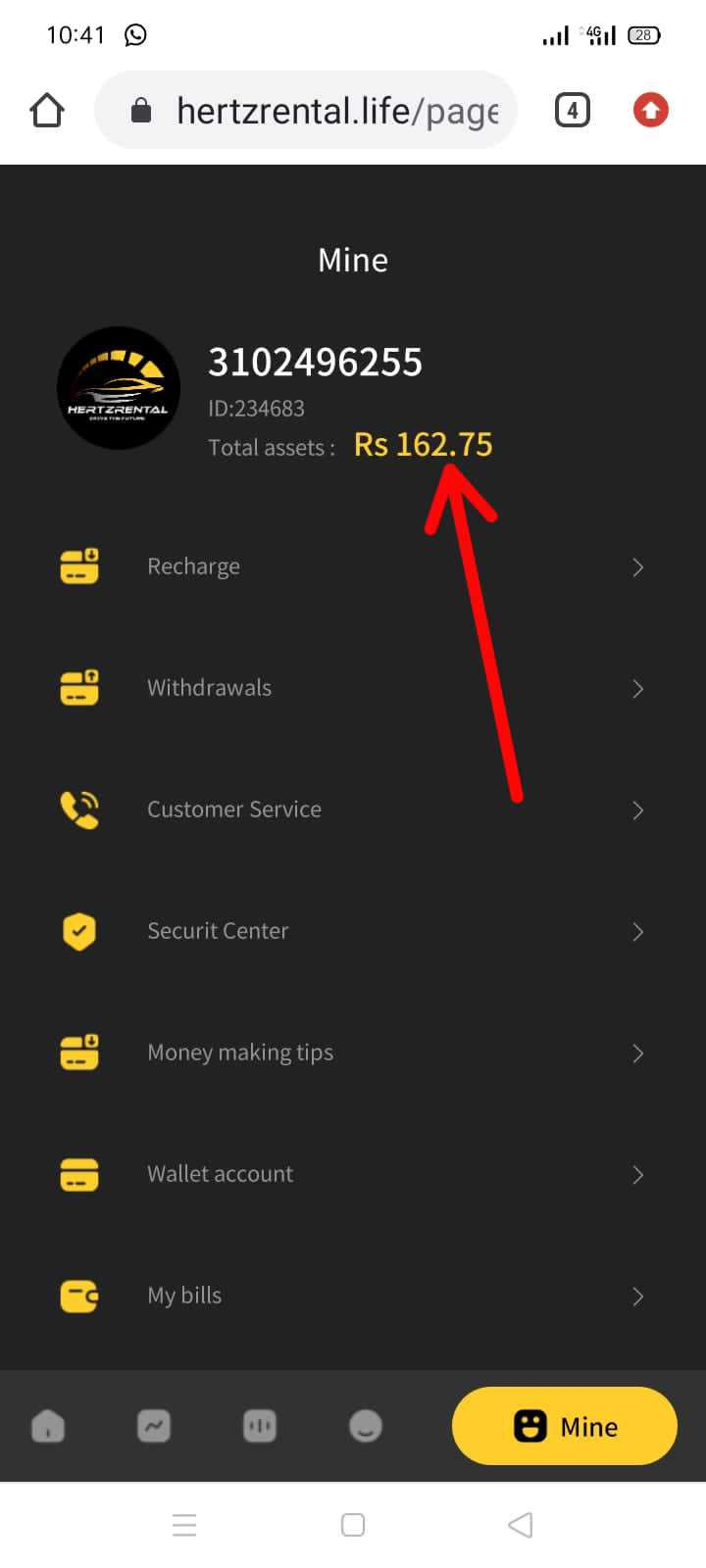
Task: Open system recent apps
Action: 184,1525
